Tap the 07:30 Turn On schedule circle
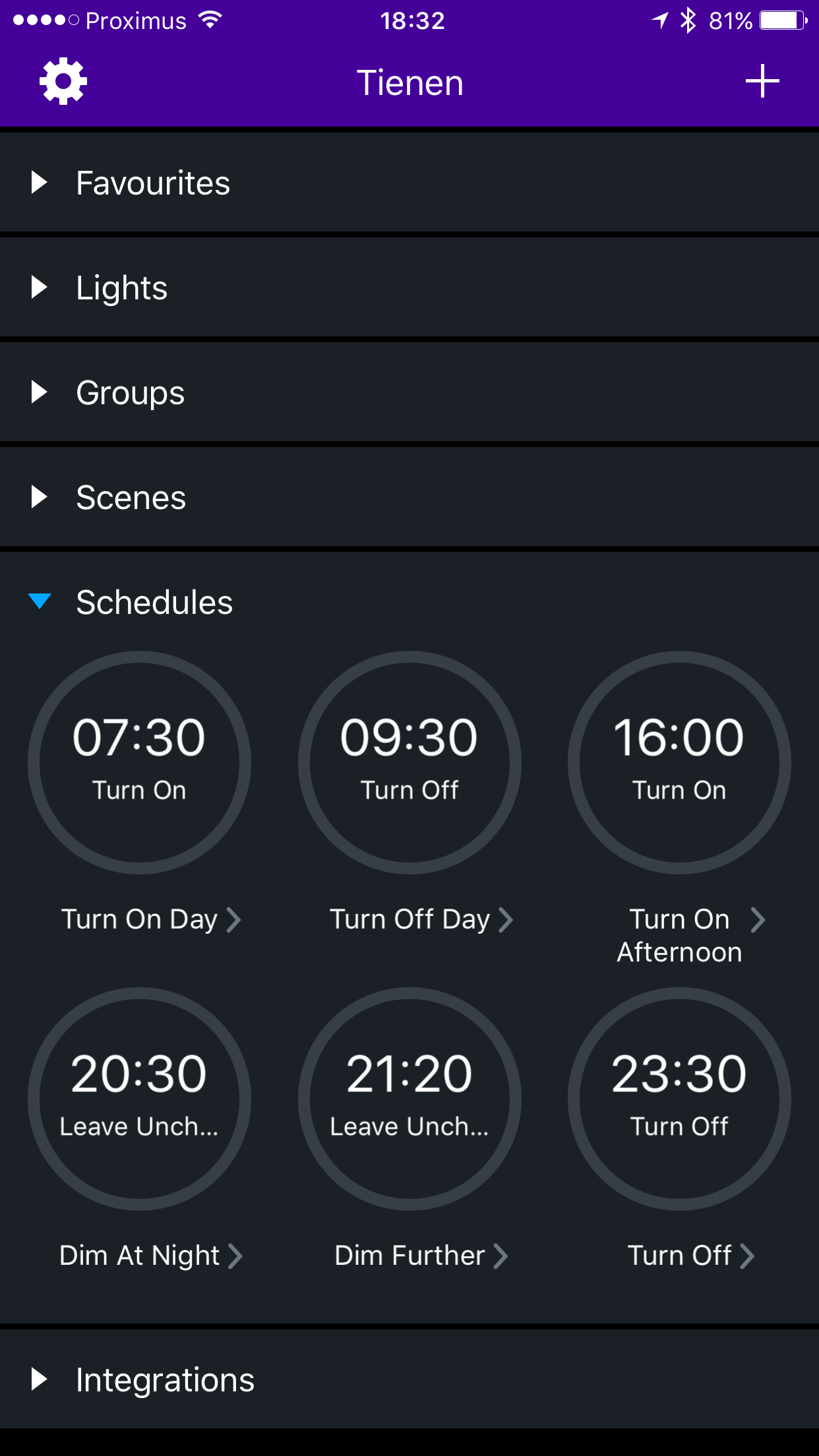 click(139, 762)
